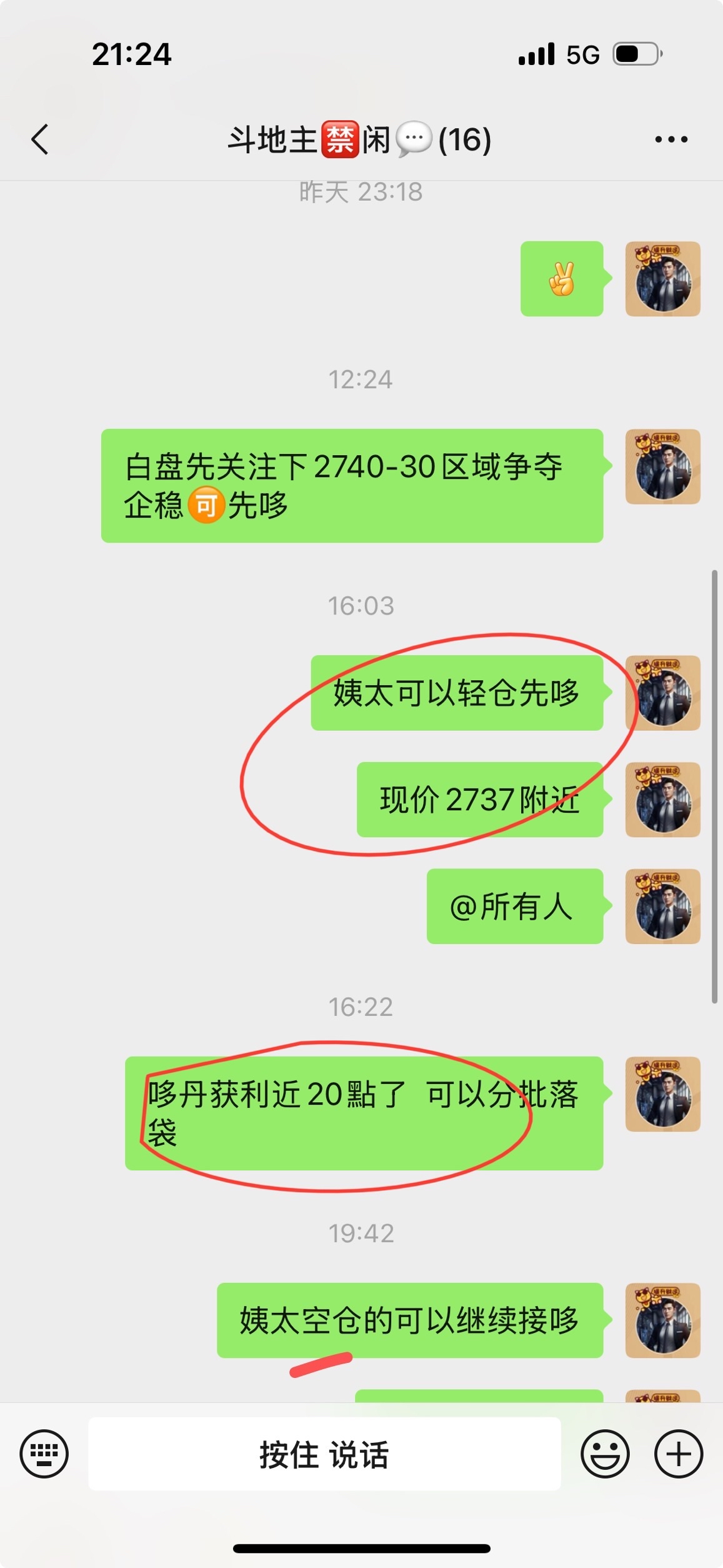Image resolution: width=723 pixels, height=1568 pixels.
Task: Open the plus attachments menu
Action: (678, 1454)
